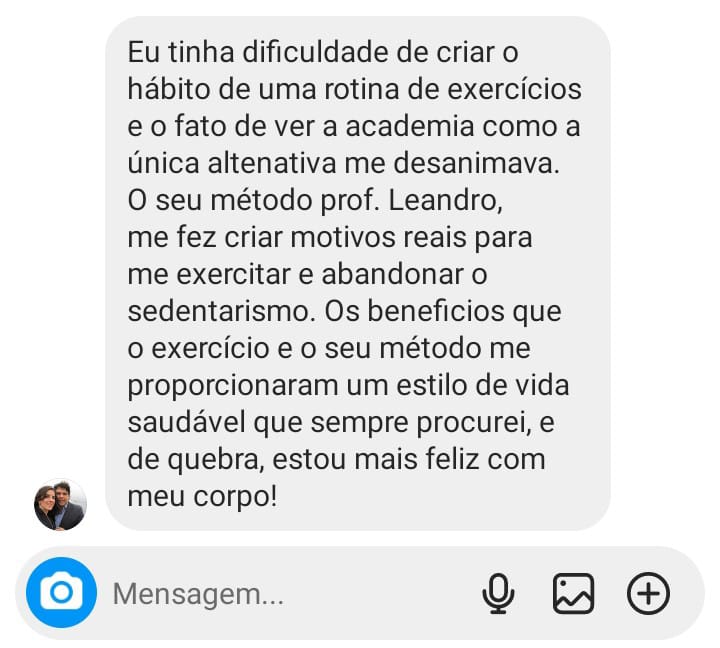Open the gallery image picker

[573, 594]
